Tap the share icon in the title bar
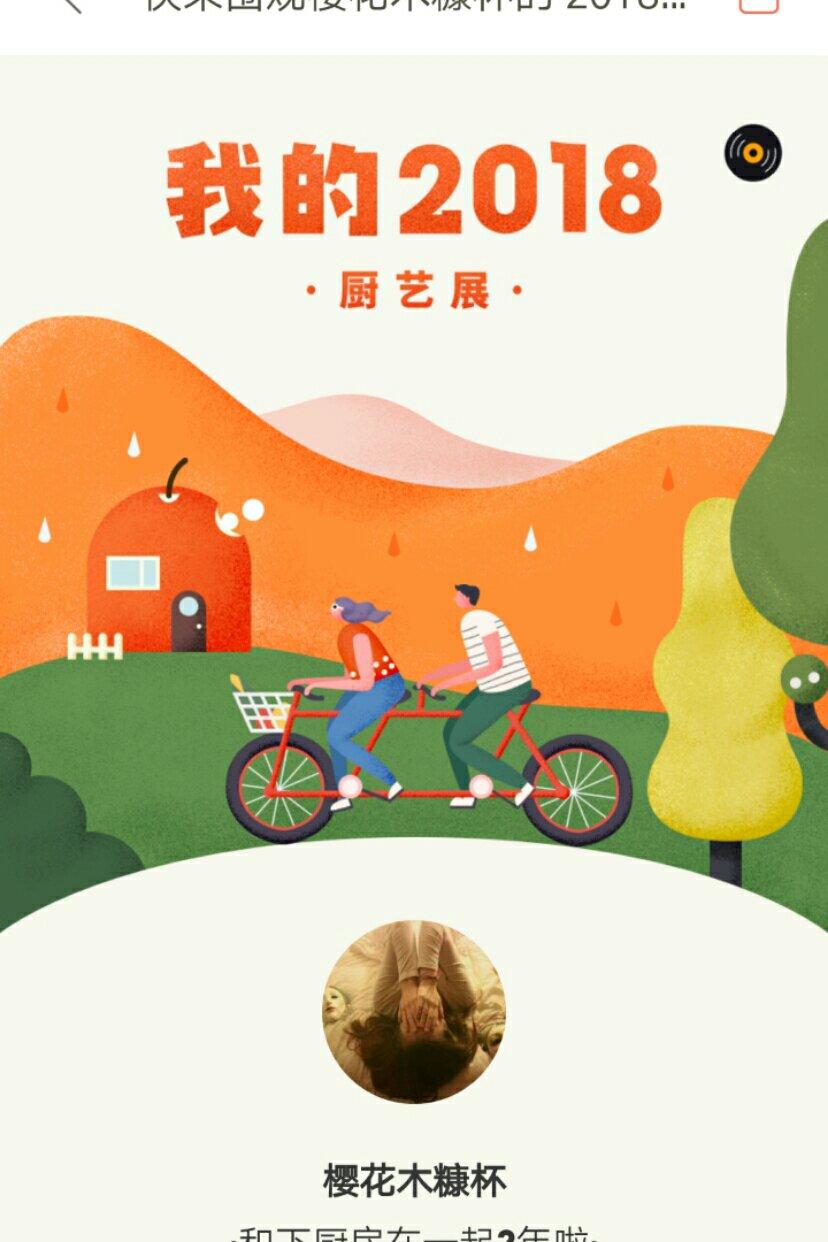Viewport: 828px width, 1242px height. tap(758, 4)
